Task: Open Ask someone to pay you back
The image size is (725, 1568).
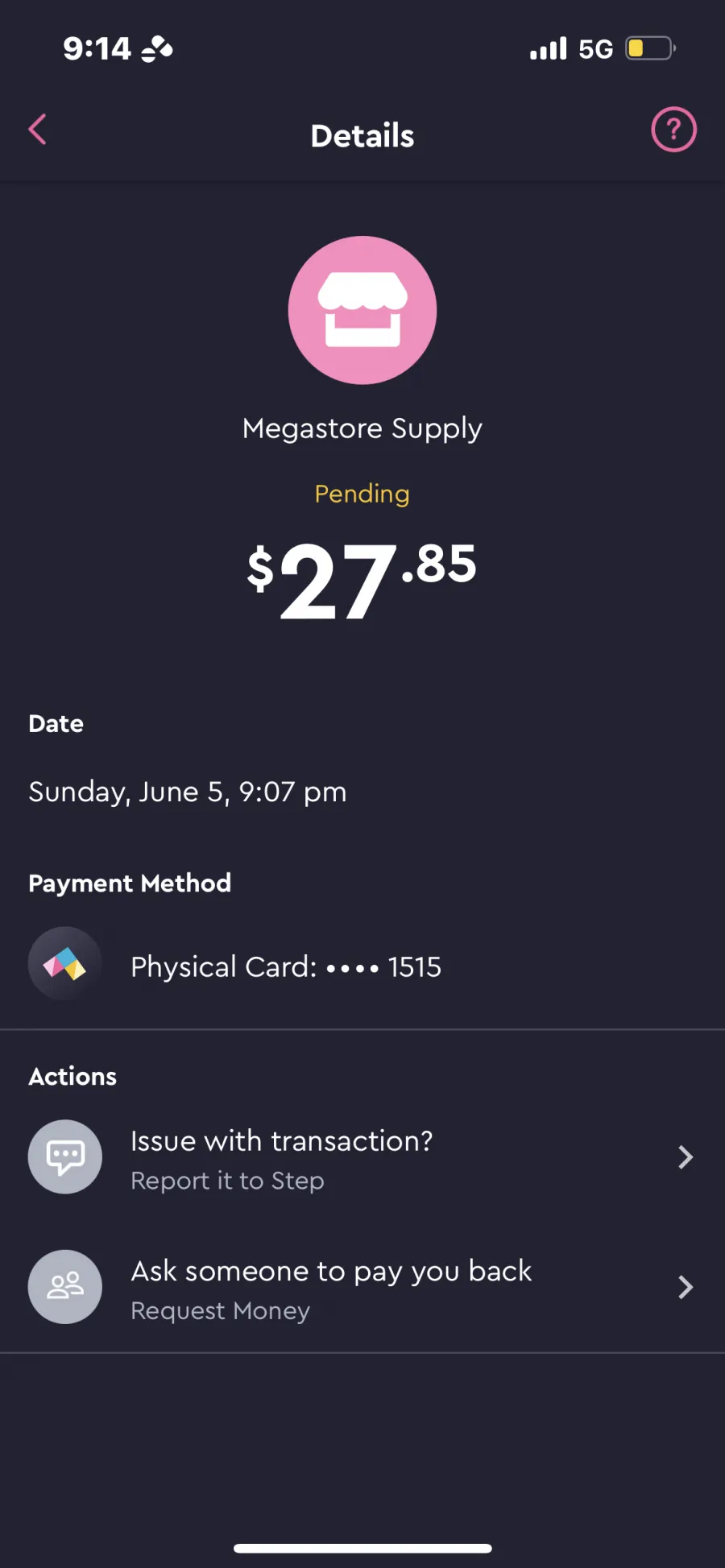Action: pos(362,1287)
